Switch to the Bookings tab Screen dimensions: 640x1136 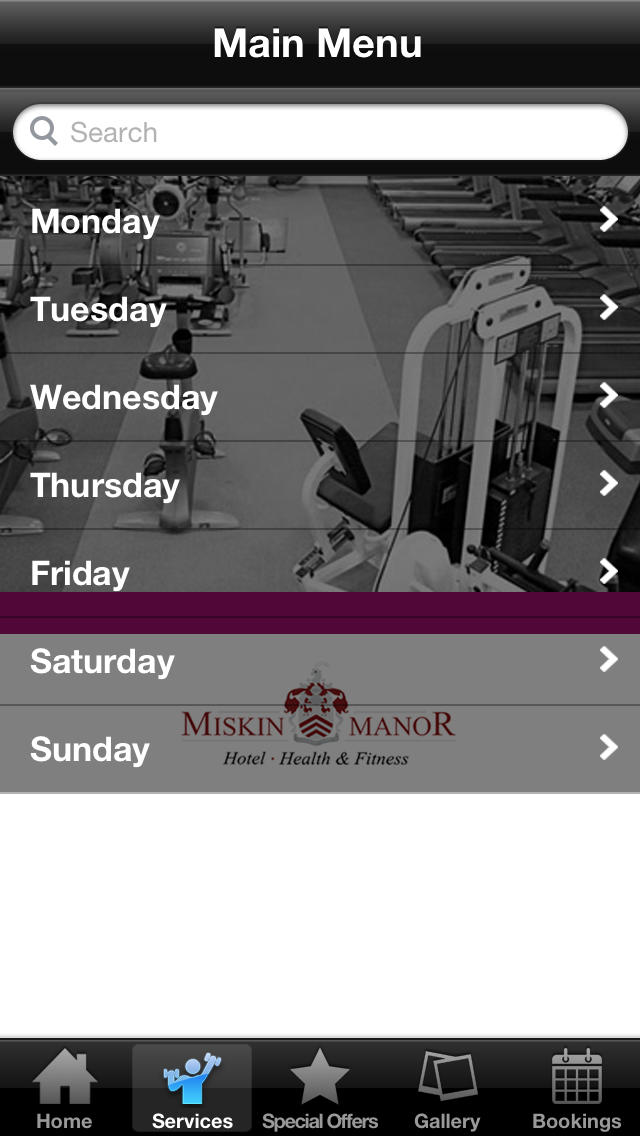click(x=576, y=1089)
